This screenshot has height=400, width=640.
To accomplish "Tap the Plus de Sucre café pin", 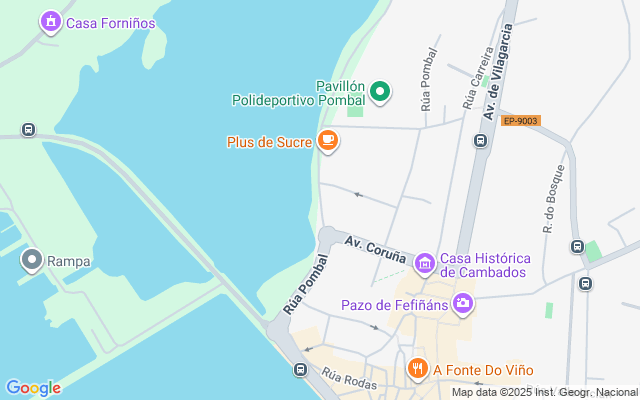I will click(x=327, y=141).
